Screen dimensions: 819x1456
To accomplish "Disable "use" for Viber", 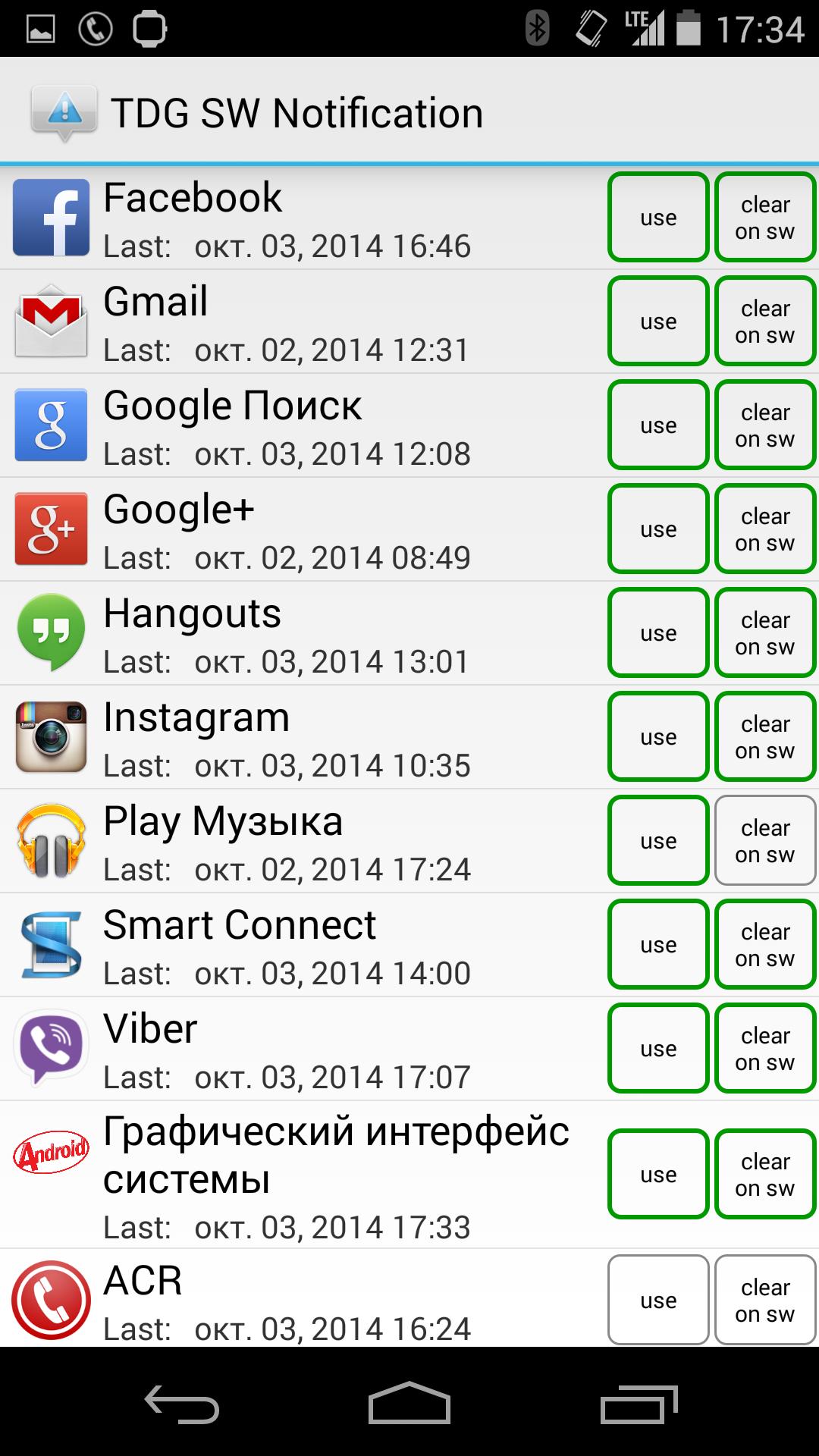I will point(657,1050).
